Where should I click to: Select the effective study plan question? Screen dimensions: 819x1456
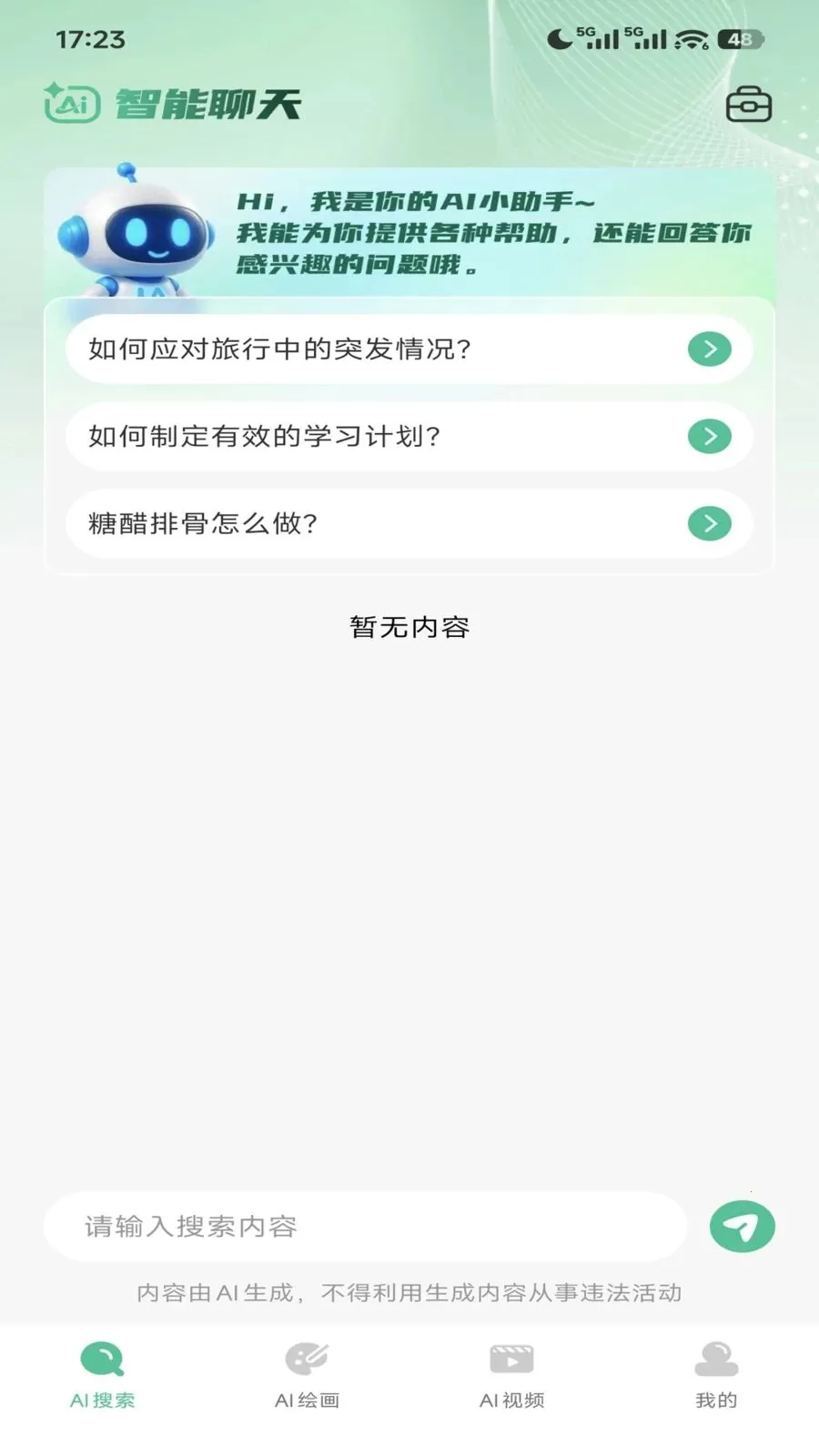[409, 437]
